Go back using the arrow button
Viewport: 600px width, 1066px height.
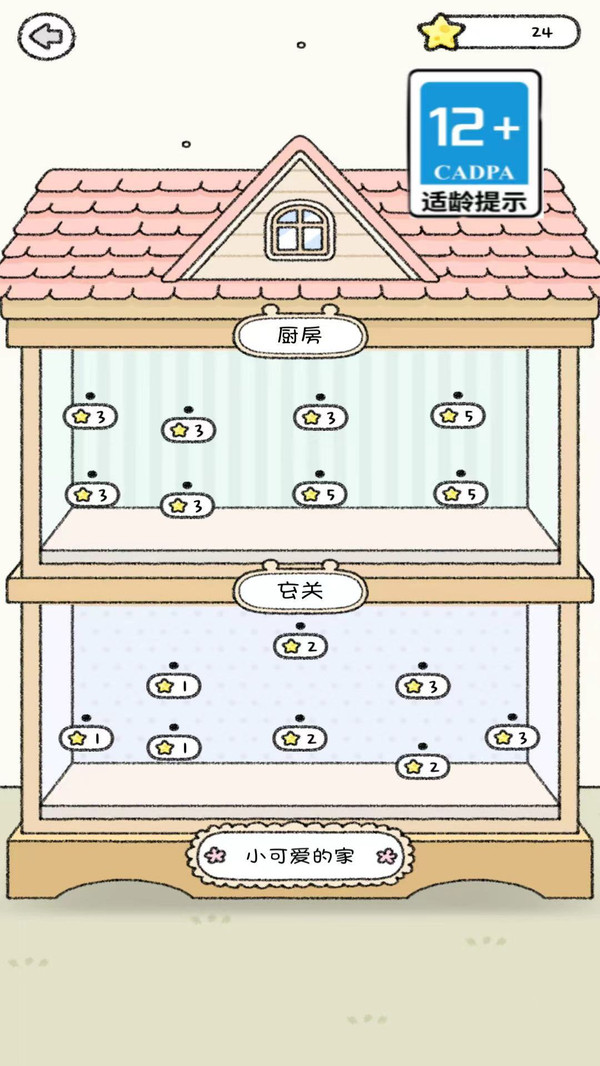46,37
